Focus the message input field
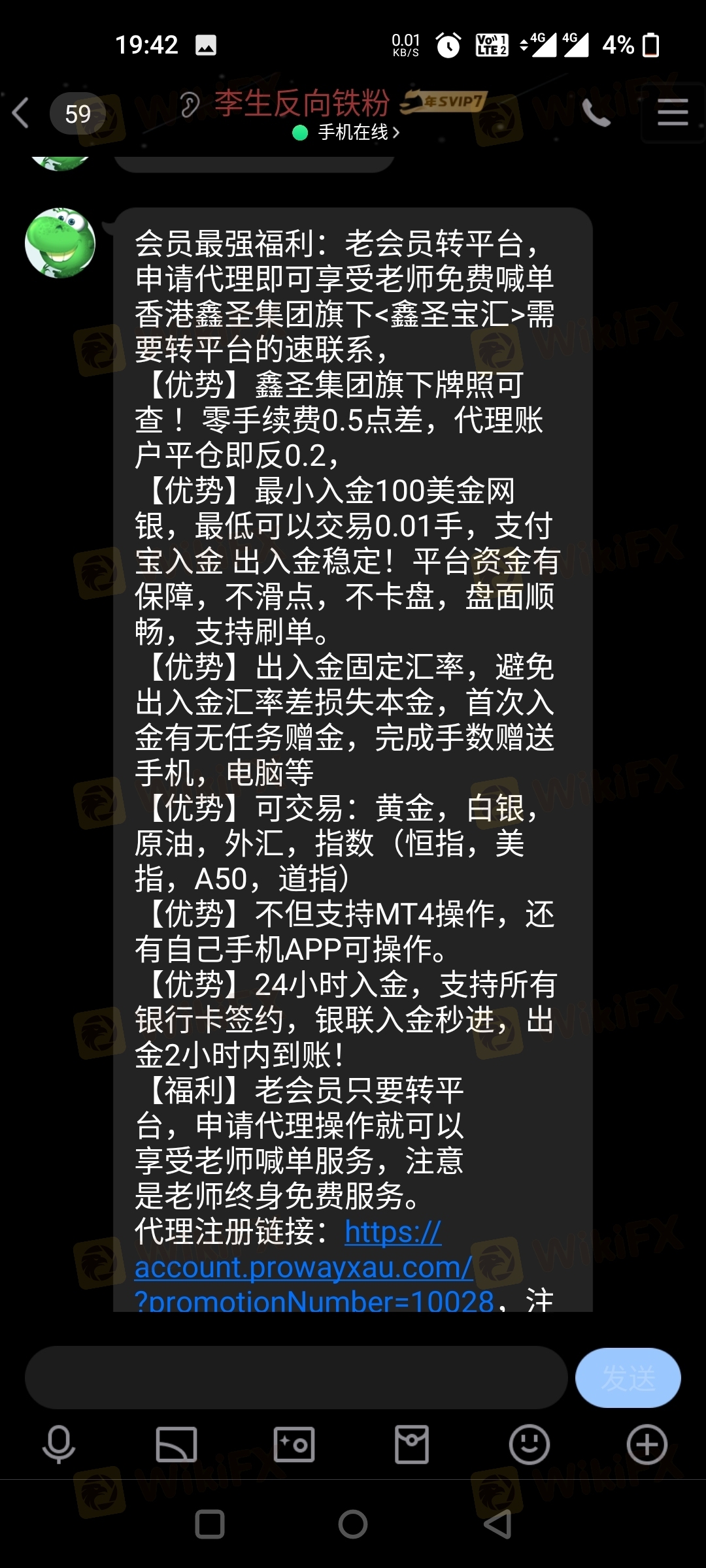This screenshot has width=706, height=1568. (295, 1377)
